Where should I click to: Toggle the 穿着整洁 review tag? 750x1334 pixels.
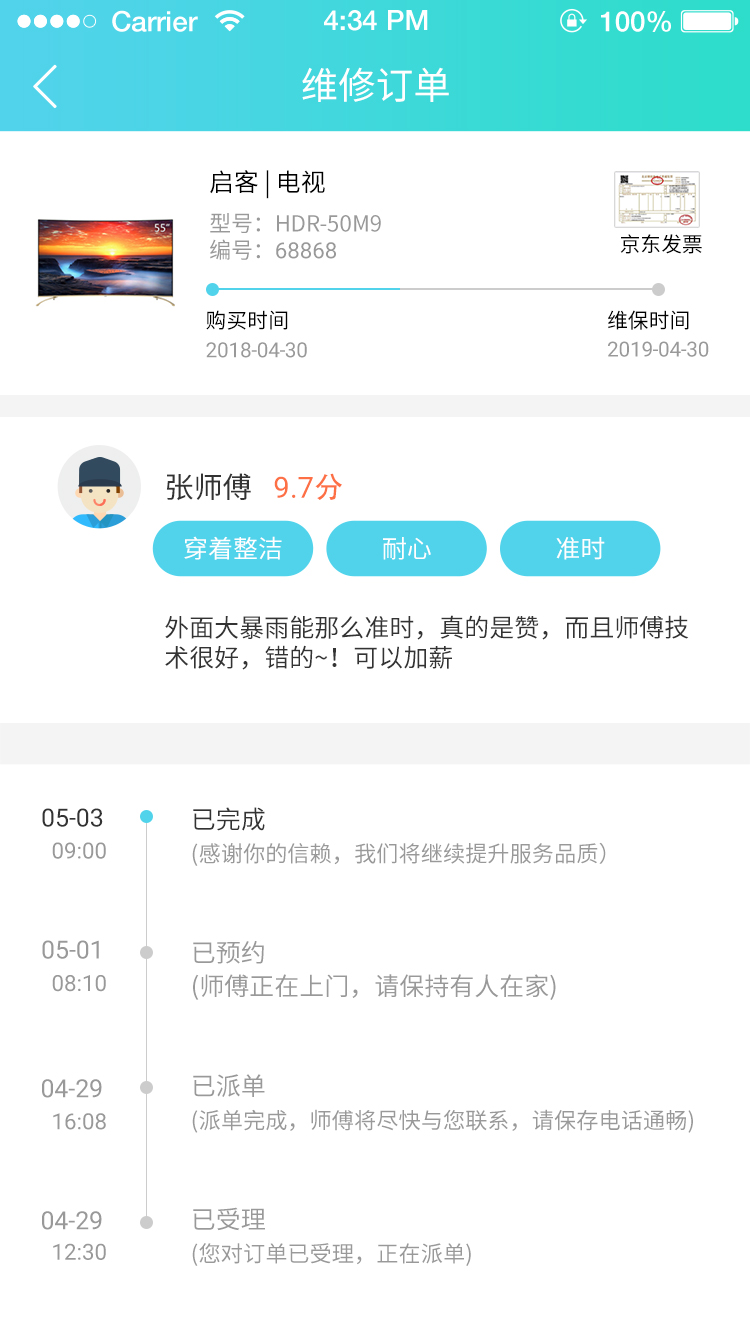point(232,548)
